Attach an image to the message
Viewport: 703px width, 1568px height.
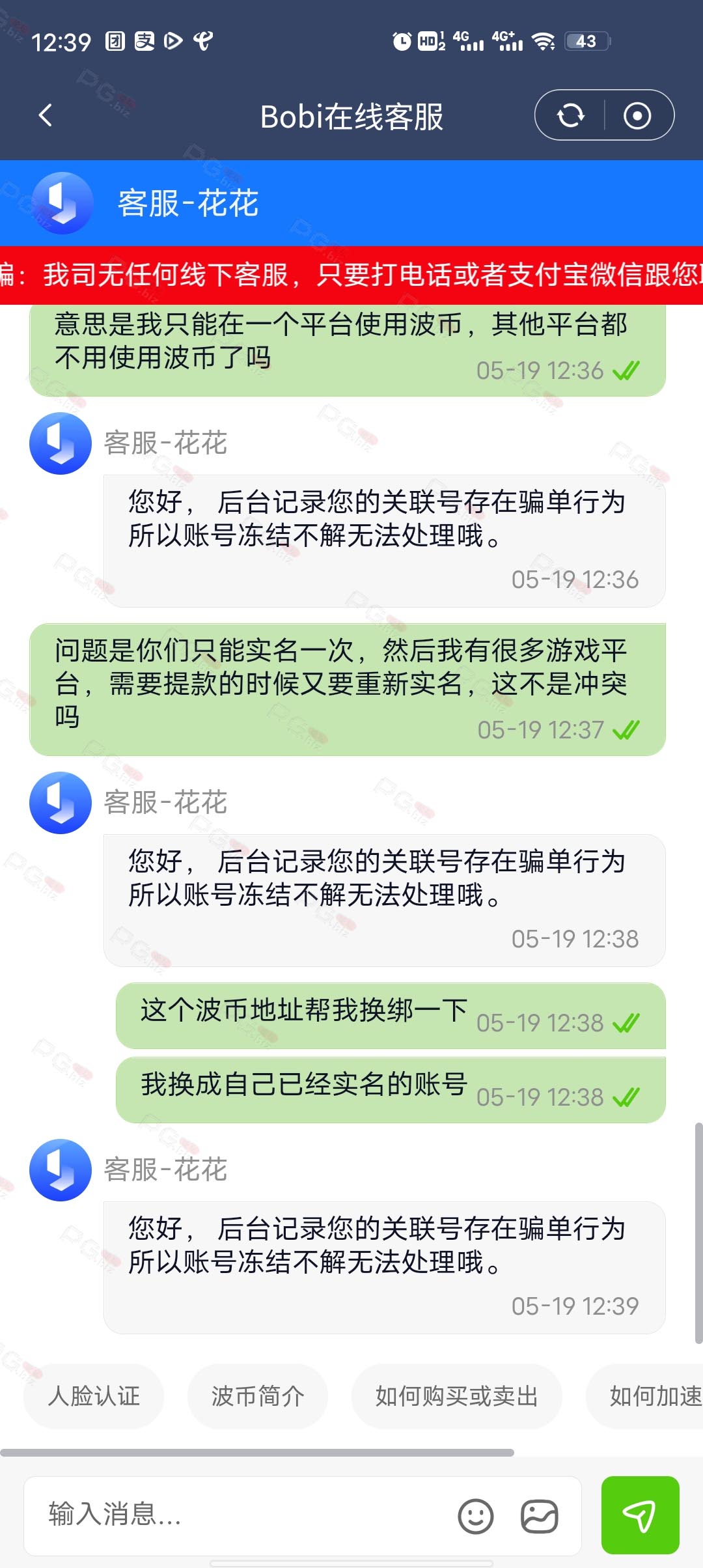(540, 1516)
